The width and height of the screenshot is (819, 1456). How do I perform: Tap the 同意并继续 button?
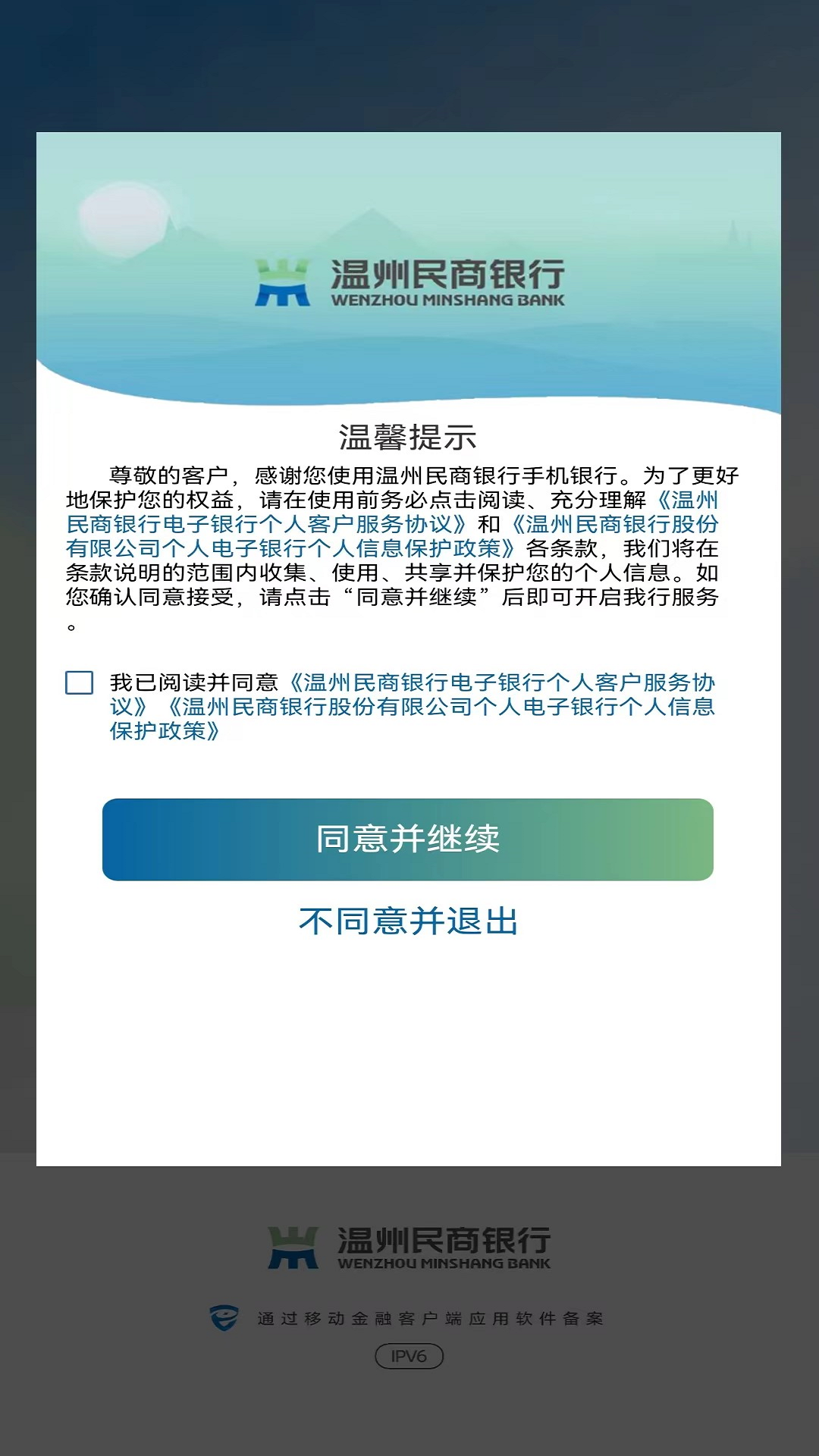(408, 839)
